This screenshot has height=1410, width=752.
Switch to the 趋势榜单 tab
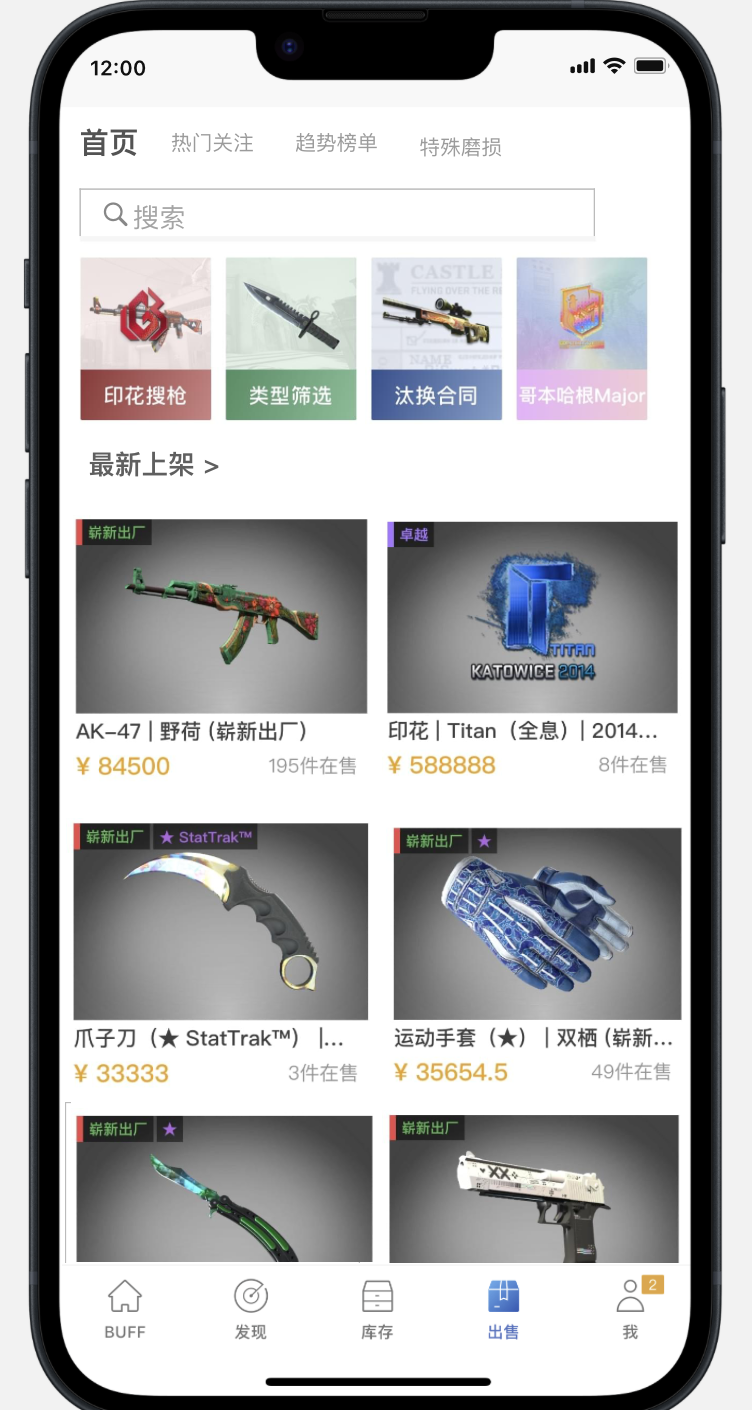pos(336,143)
